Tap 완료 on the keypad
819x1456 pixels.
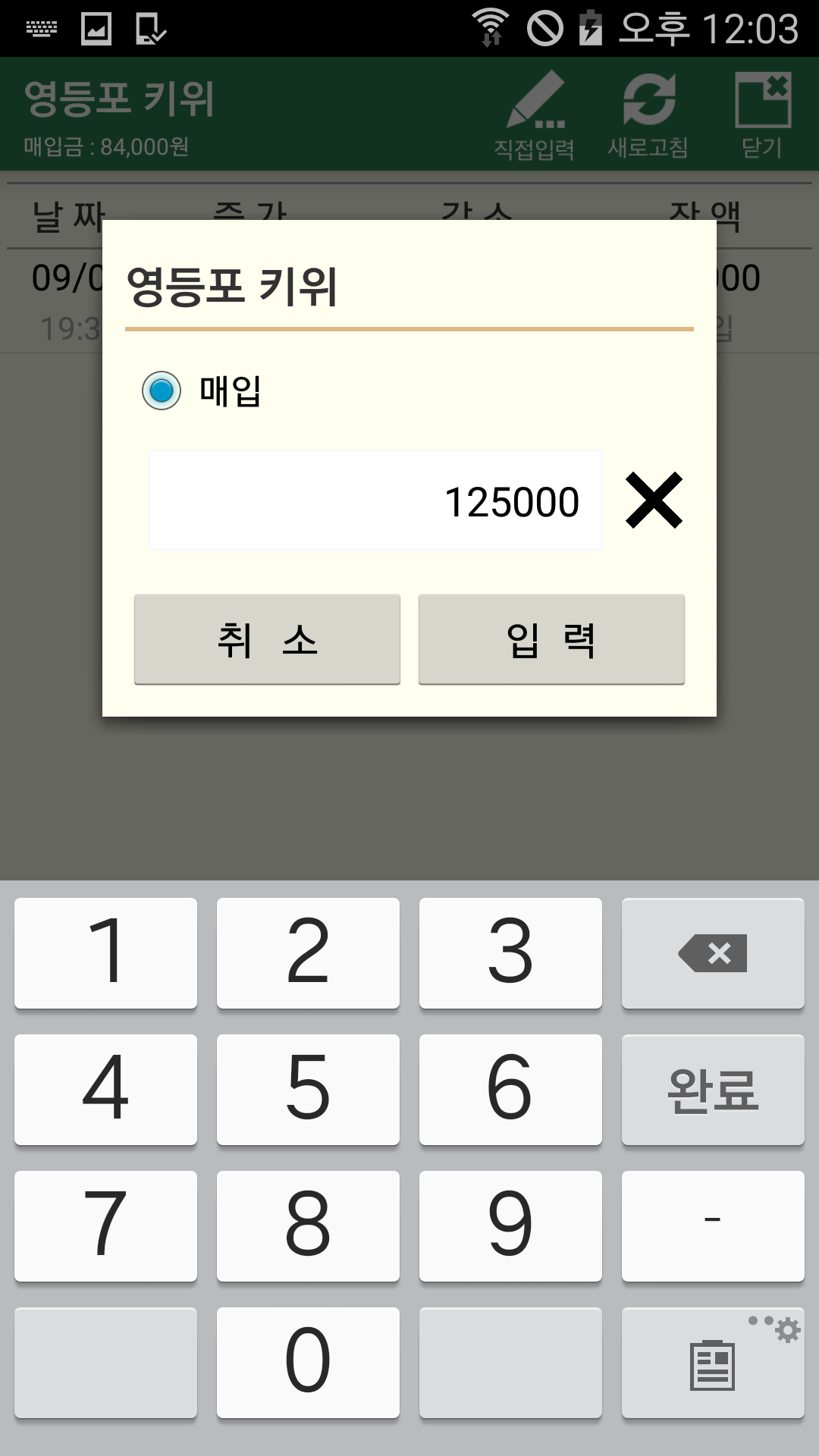(x=713, y=1090)
